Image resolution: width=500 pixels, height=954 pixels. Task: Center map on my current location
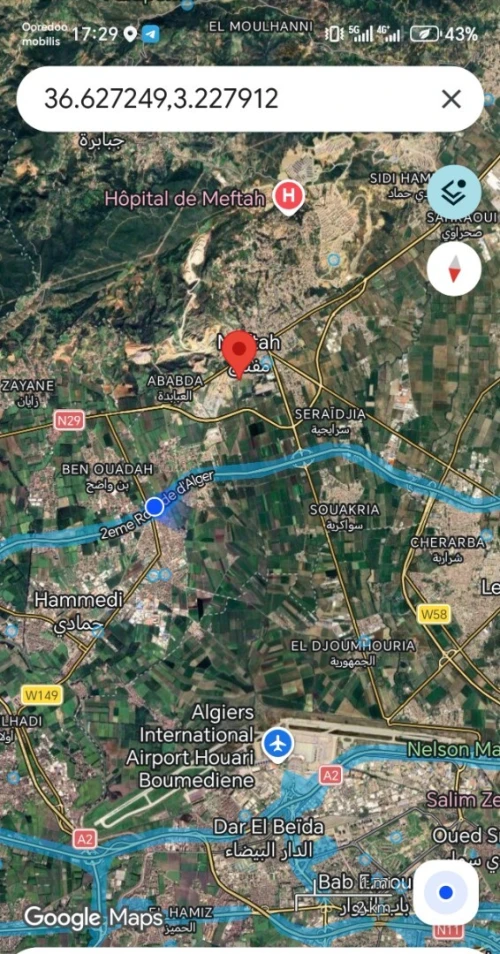pyautogui.click(x=446, y=893)
